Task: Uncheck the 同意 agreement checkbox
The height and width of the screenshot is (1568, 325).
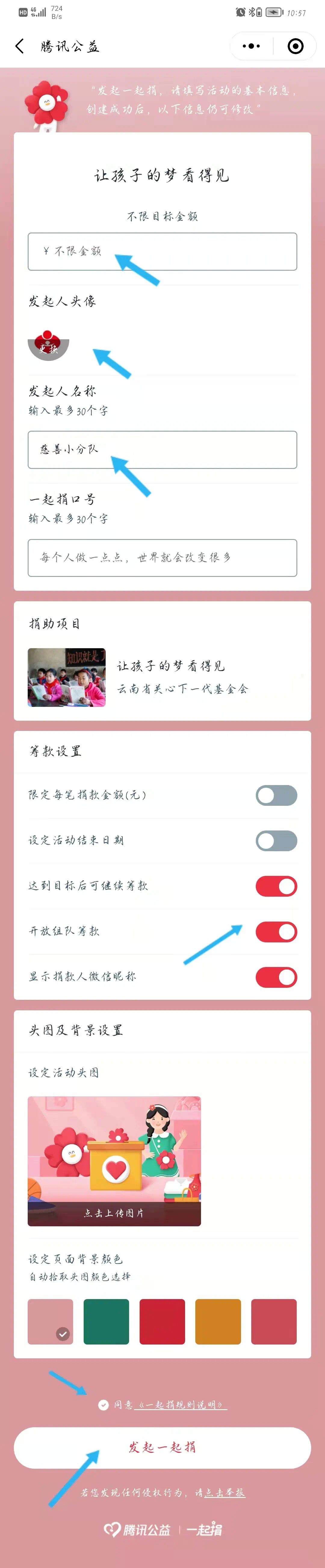Action: tap(104, 1405)
